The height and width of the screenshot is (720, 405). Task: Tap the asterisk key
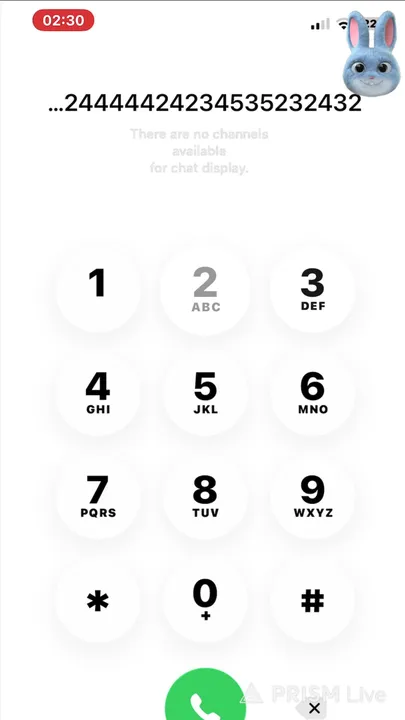click(98, 600)
